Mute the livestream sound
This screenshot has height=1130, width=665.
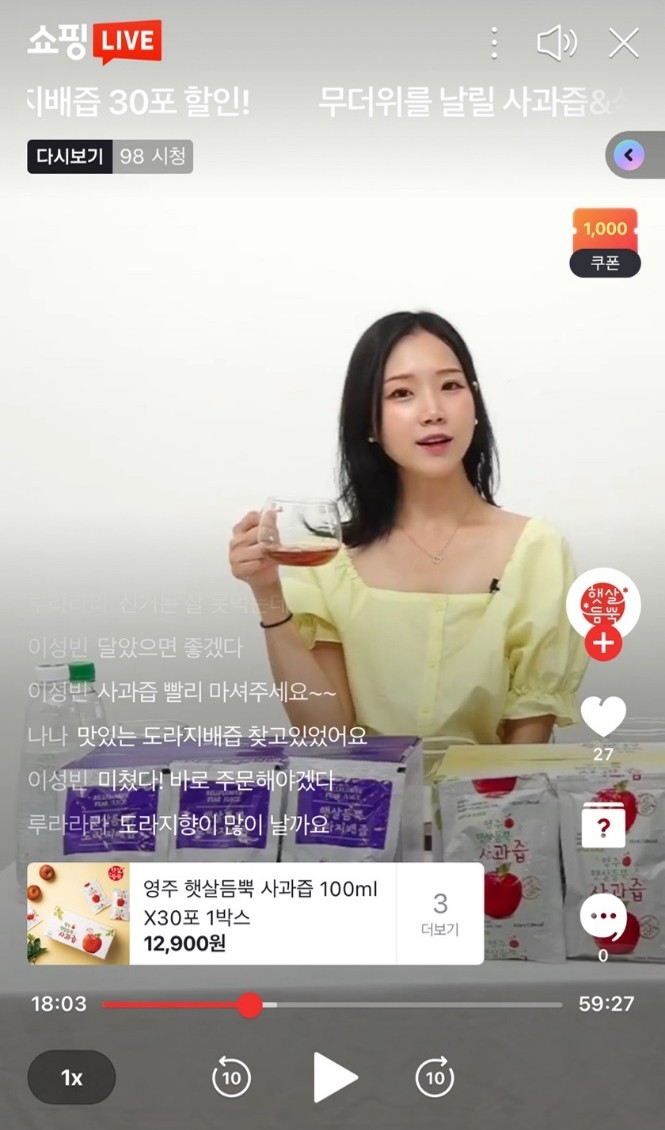[557, 43]
